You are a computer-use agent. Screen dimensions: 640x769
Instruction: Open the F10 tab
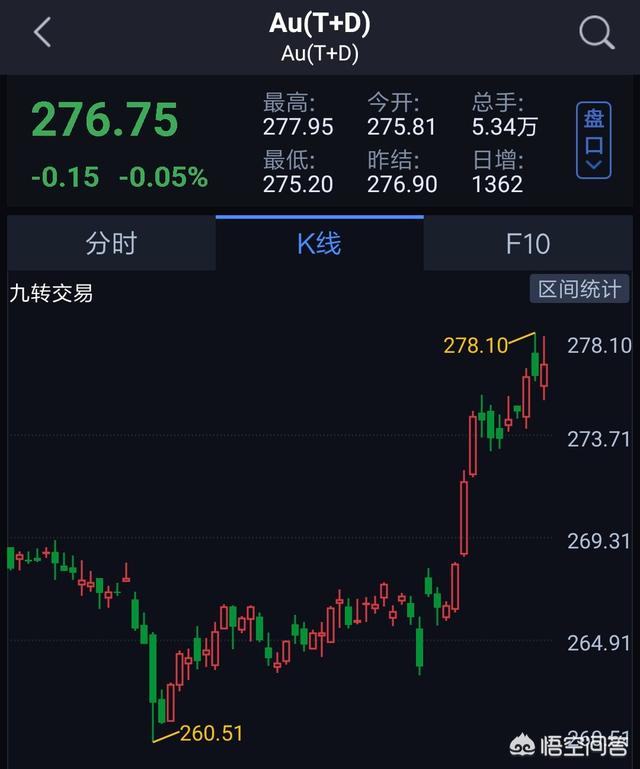coord(528,243)
